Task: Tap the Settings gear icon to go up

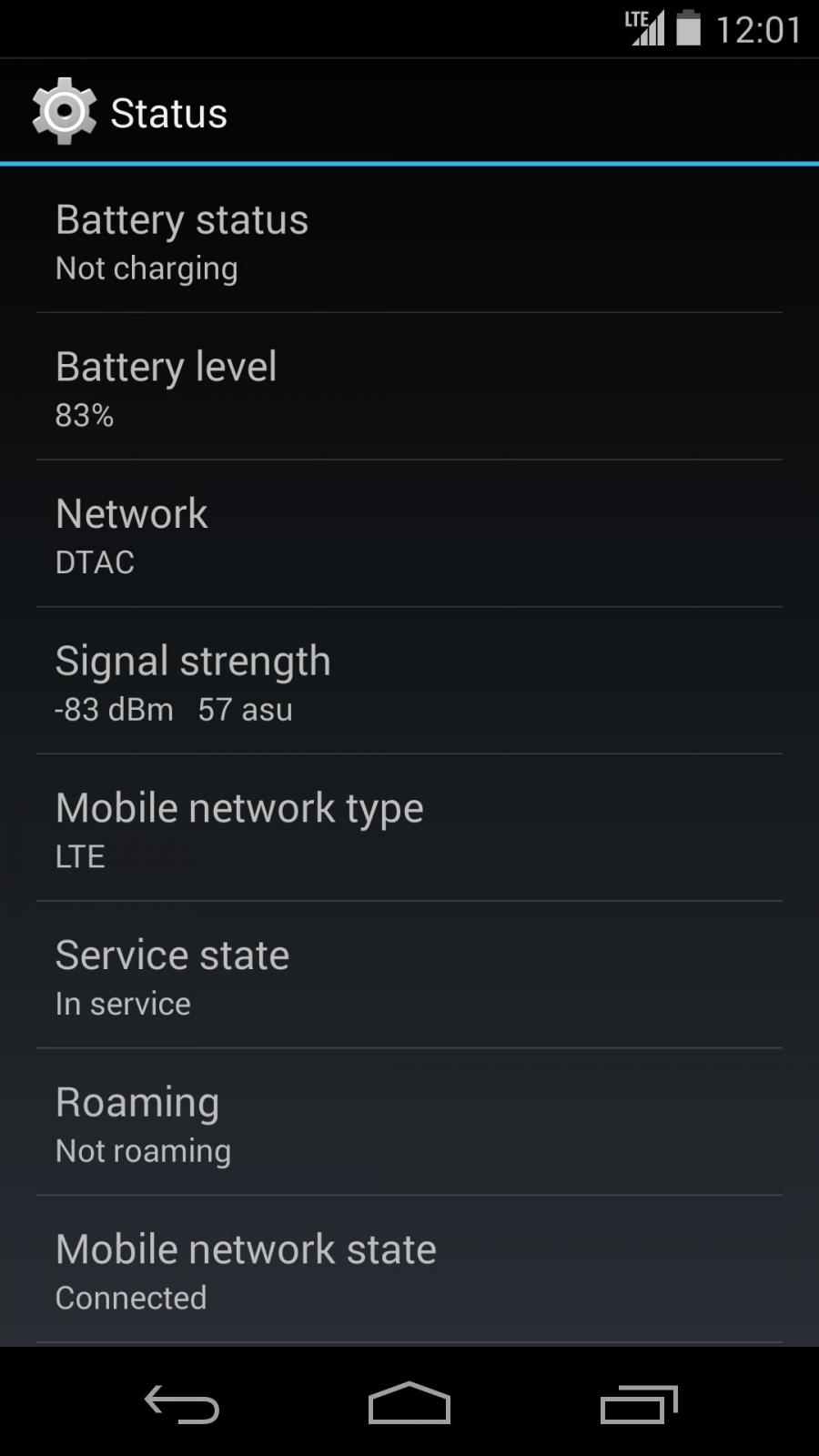Action: (x=64, y=112)
